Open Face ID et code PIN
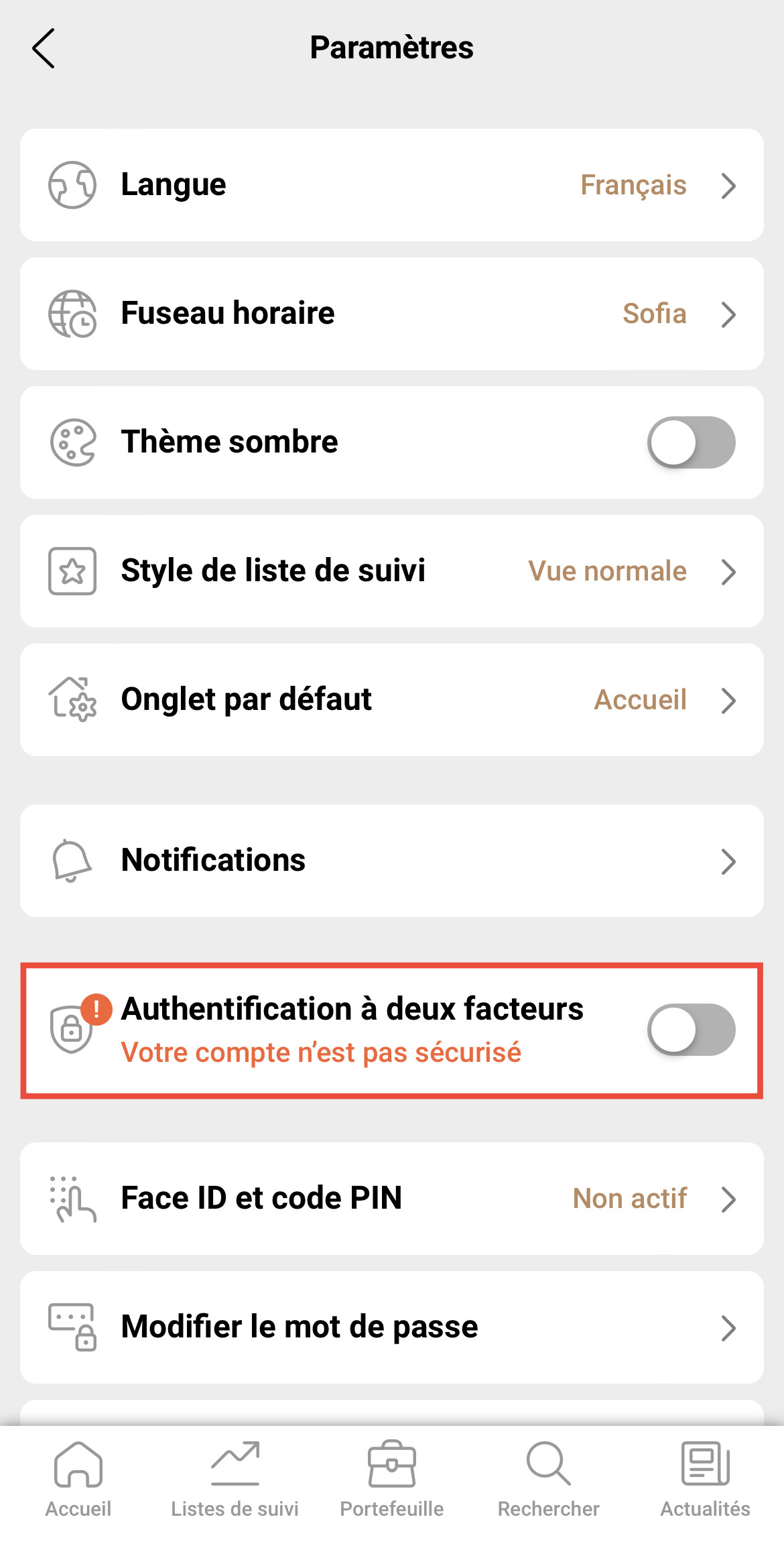This screenshot has height=1564, width=784. (392, 1199)
